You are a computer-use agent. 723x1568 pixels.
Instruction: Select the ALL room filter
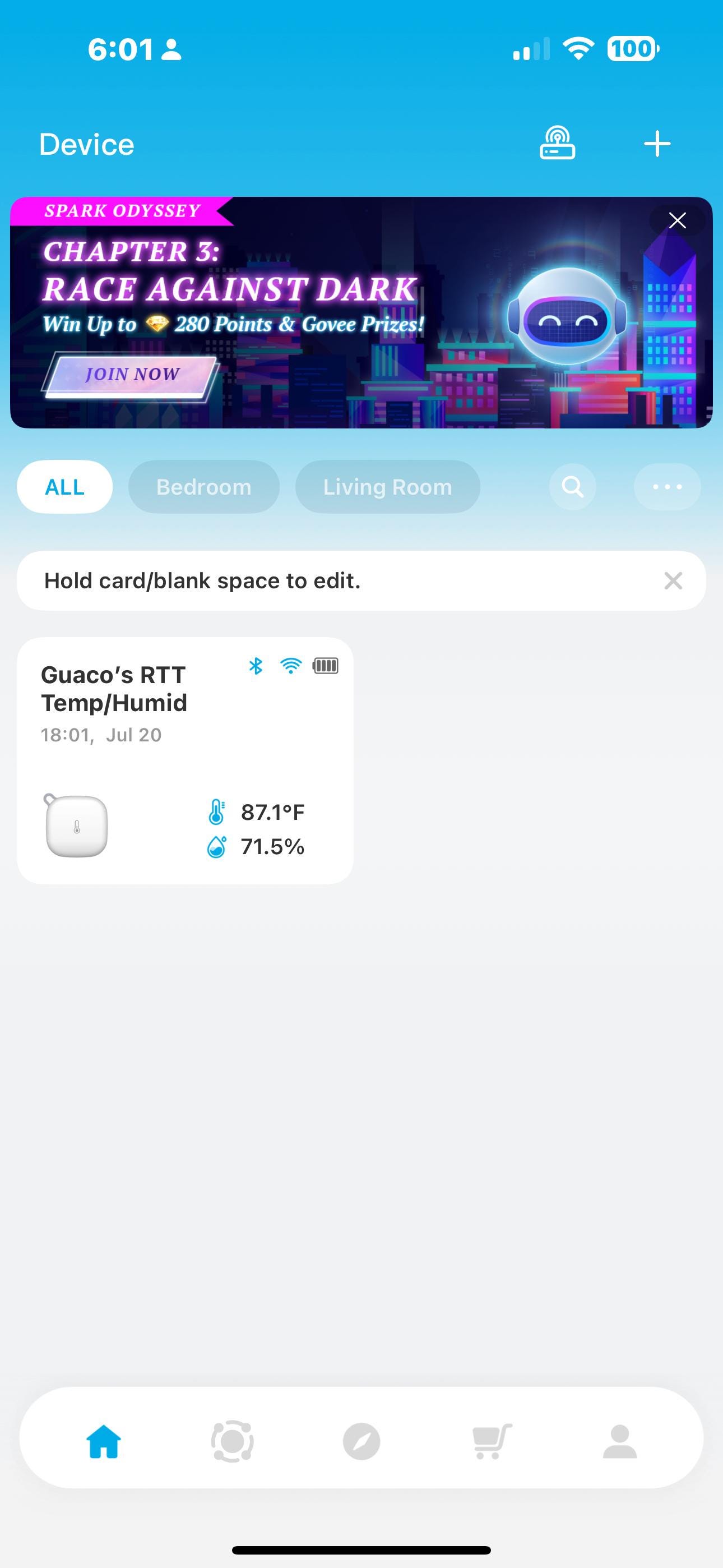(64, 487)
